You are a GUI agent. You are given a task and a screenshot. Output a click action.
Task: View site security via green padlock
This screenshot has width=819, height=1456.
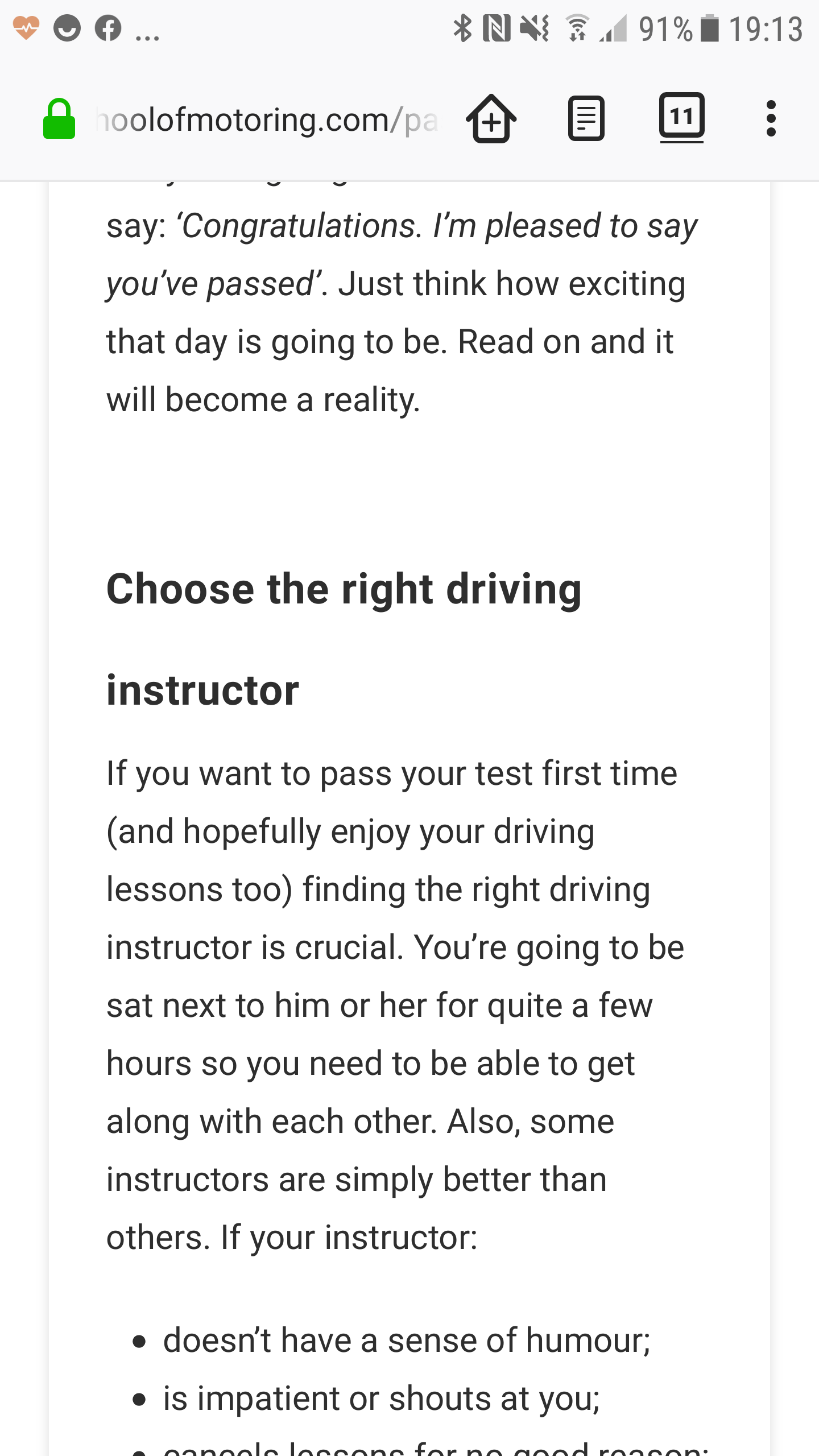(59, 118)
